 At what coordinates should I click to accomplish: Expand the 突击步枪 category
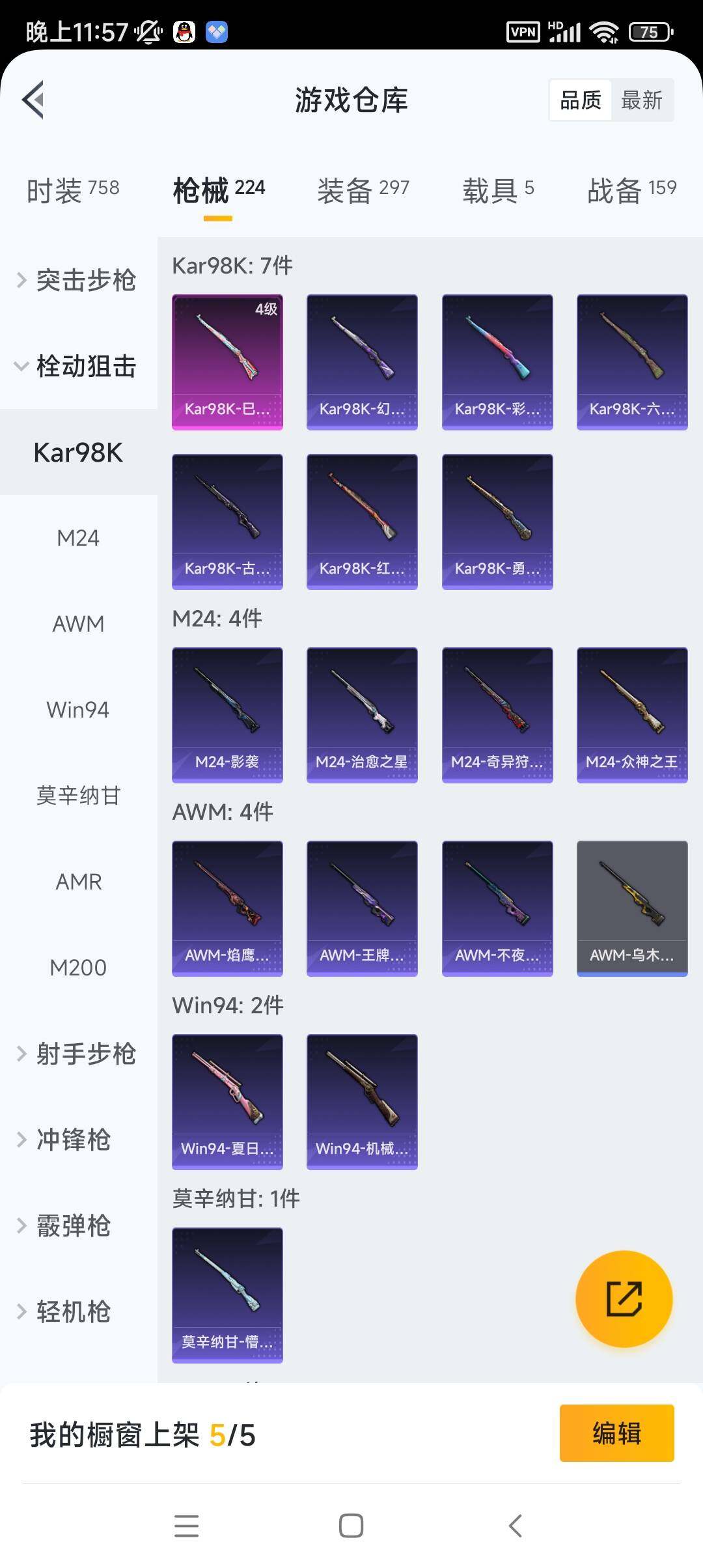[78, 280]
